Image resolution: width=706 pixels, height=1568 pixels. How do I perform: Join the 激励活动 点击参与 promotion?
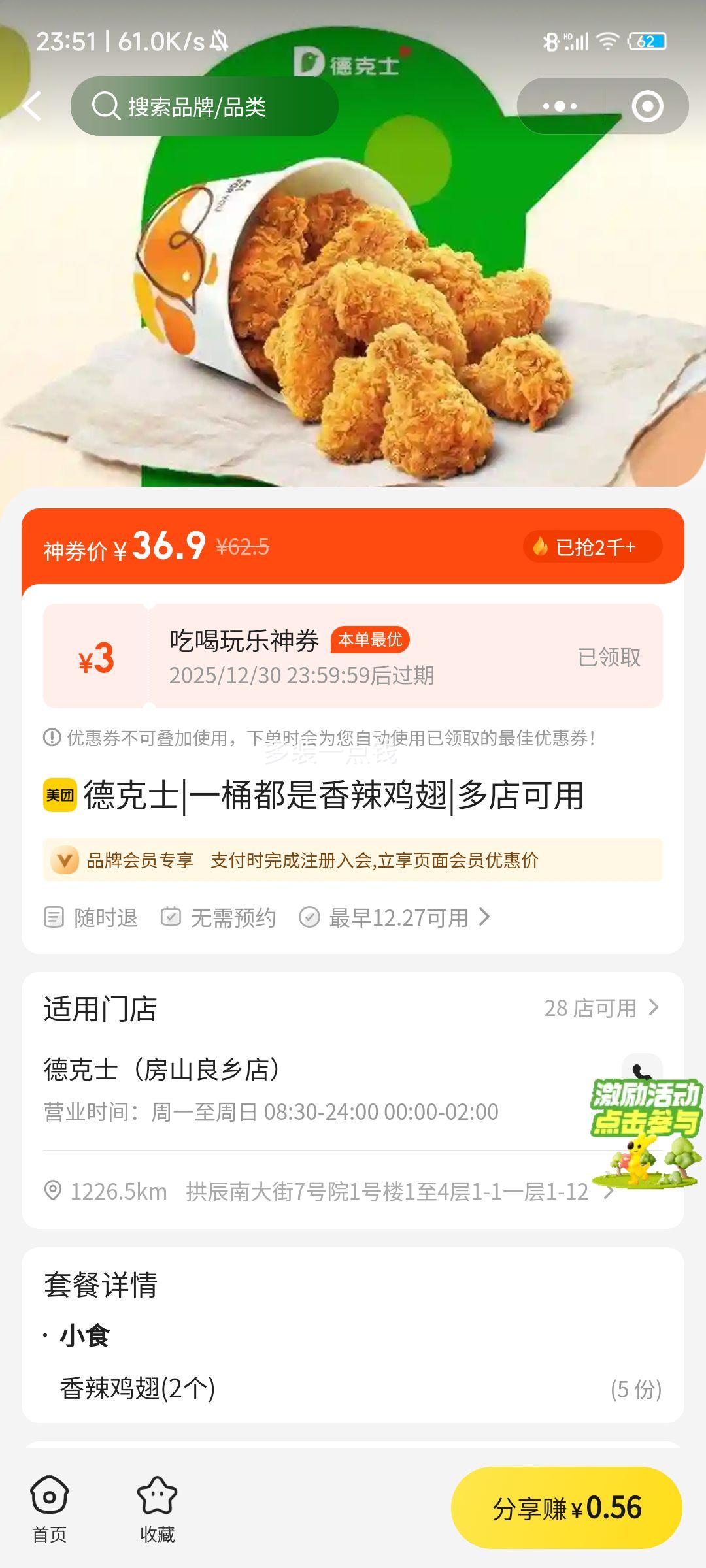pos(646,1137)
